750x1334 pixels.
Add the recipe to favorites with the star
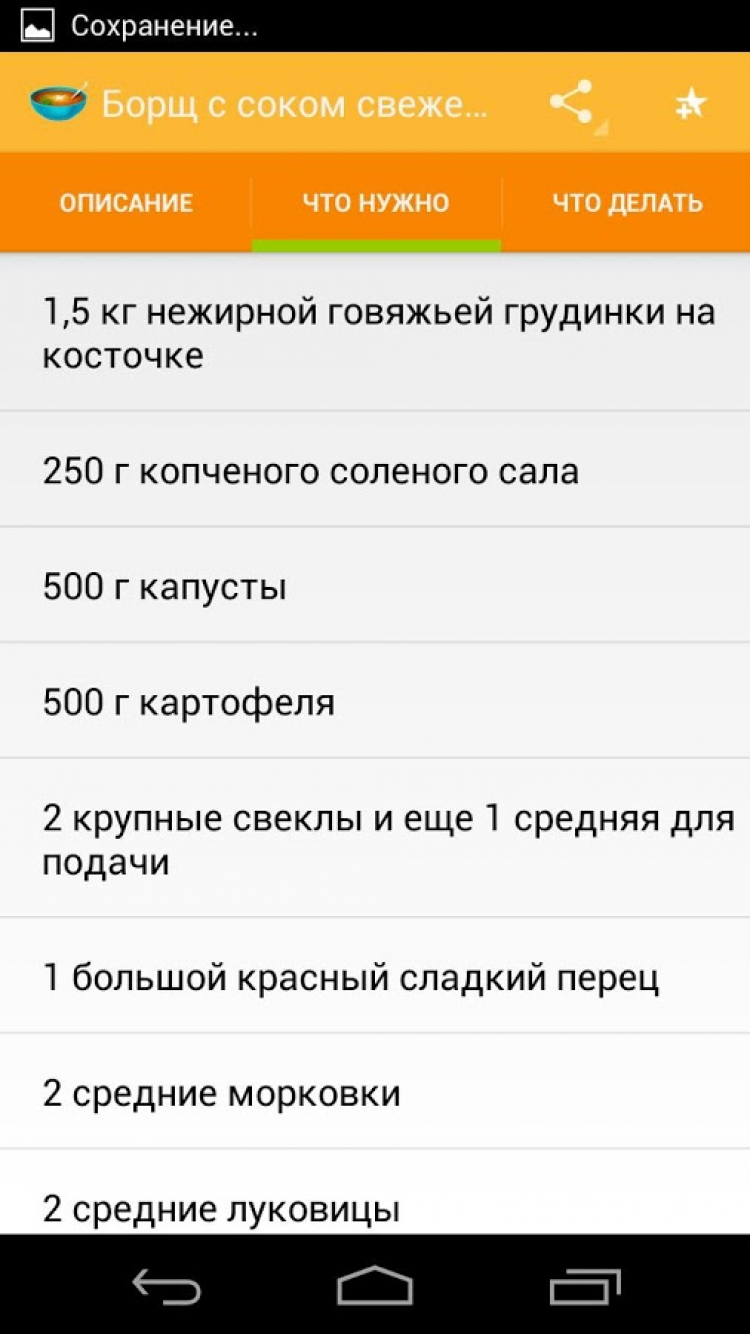point(690,103)
